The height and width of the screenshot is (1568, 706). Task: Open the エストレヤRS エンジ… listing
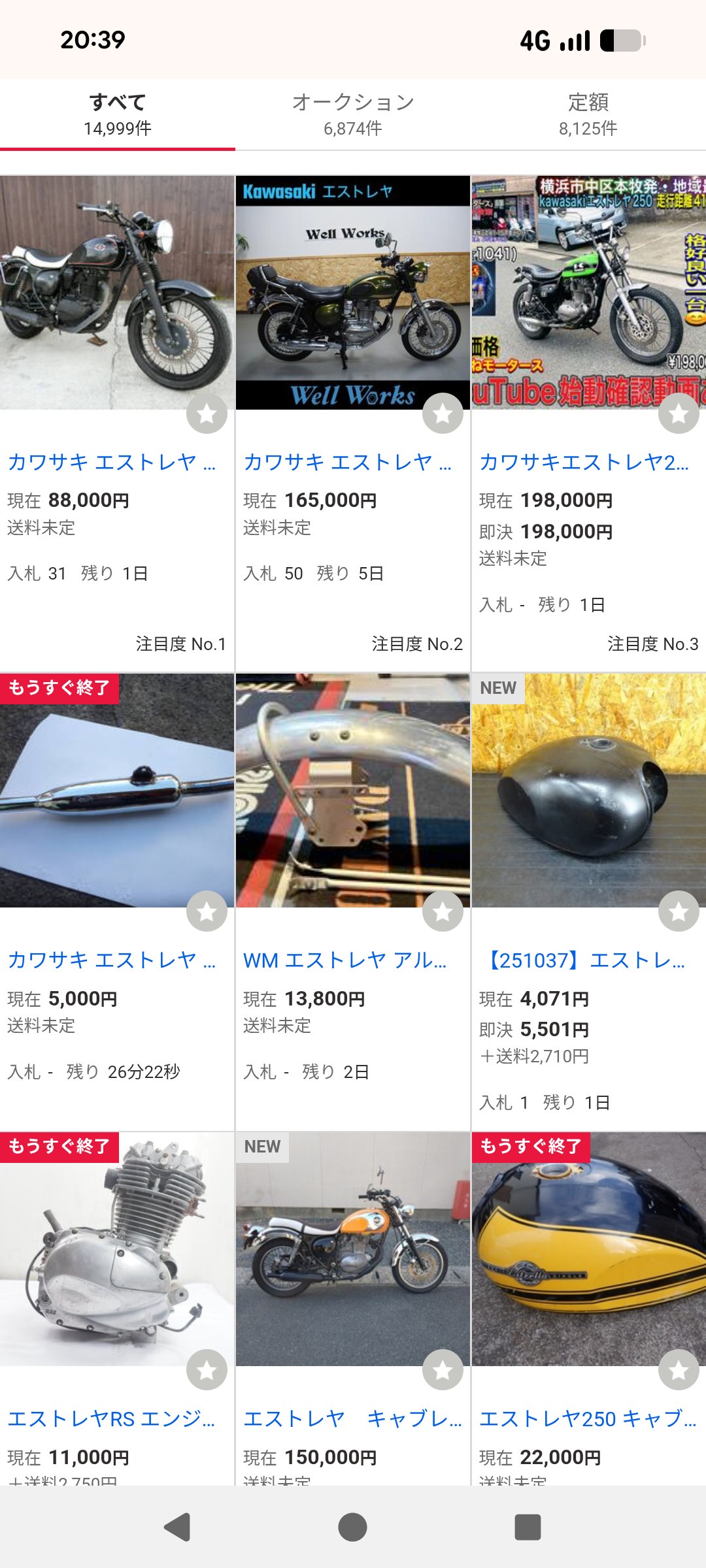tap(111, 1419)
